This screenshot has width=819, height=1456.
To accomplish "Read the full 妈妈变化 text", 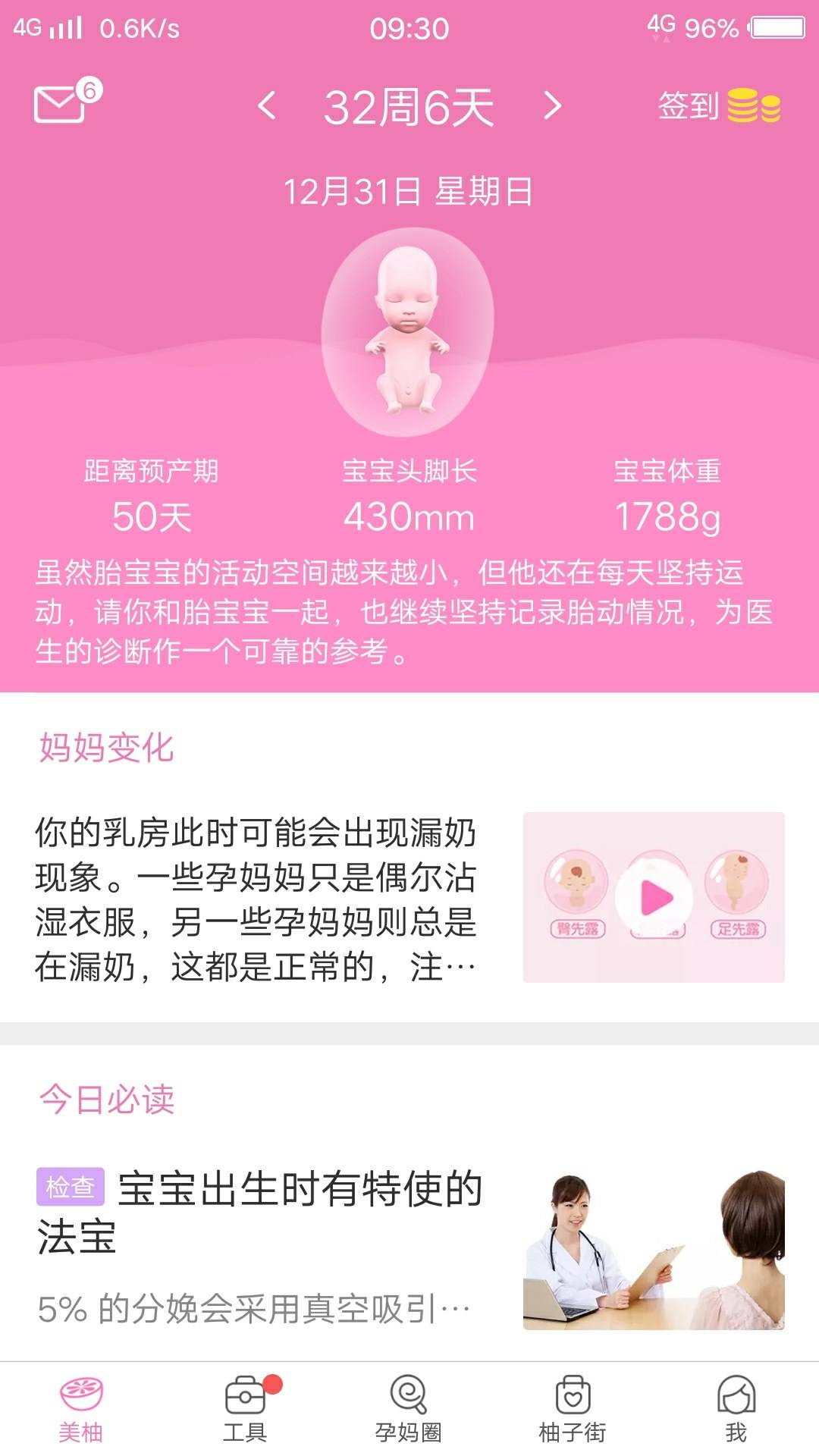I will pos(255,899).
